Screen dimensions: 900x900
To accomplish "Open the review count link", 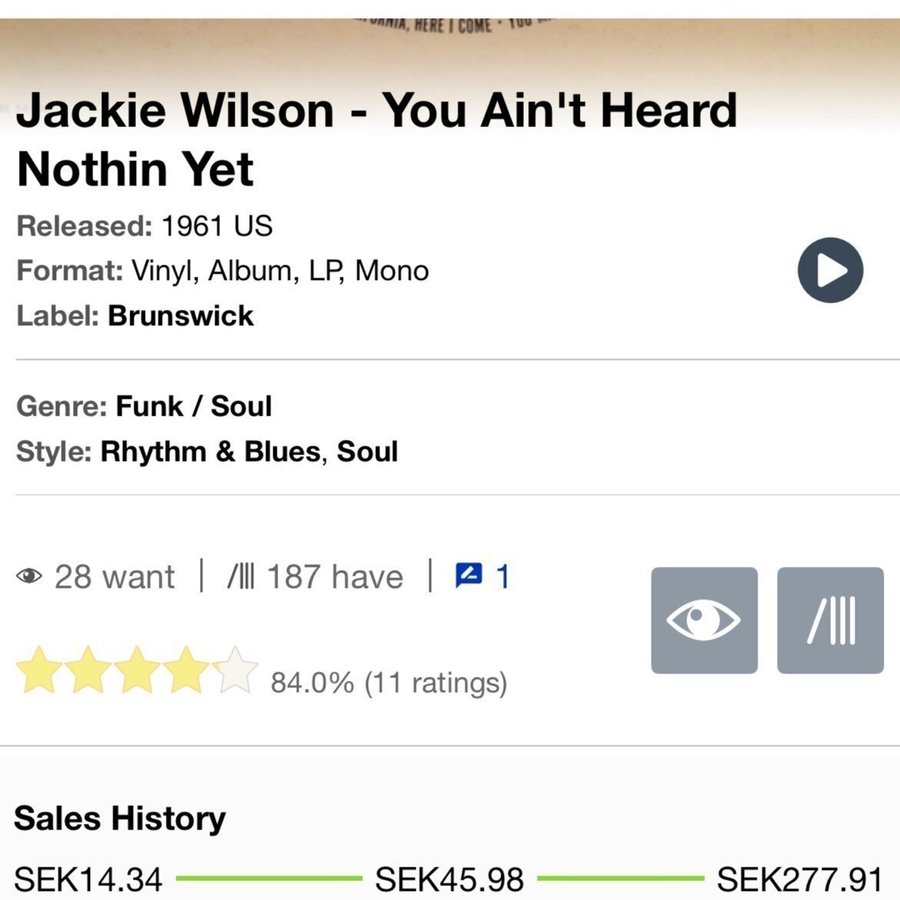I will coord(482,576).
